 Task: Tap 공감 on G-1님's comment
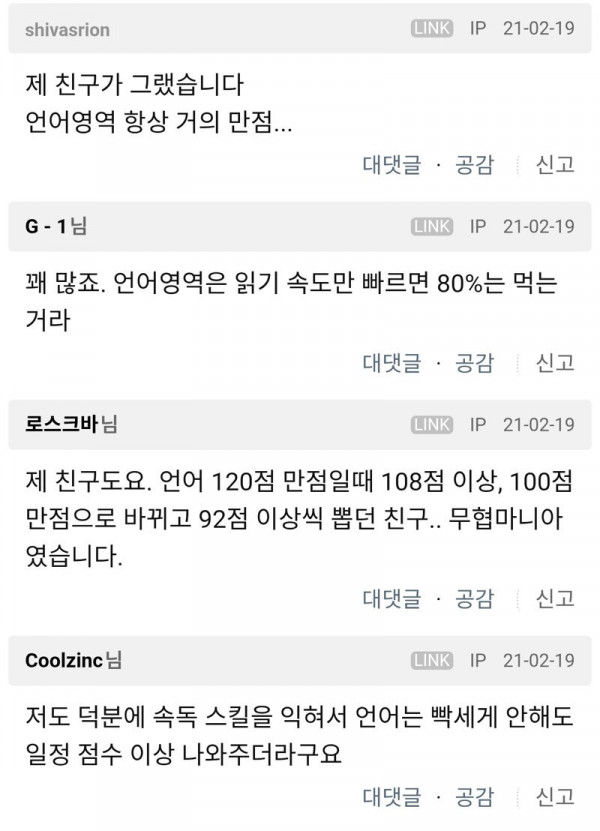pyautogui.click(x=474, y=362)
